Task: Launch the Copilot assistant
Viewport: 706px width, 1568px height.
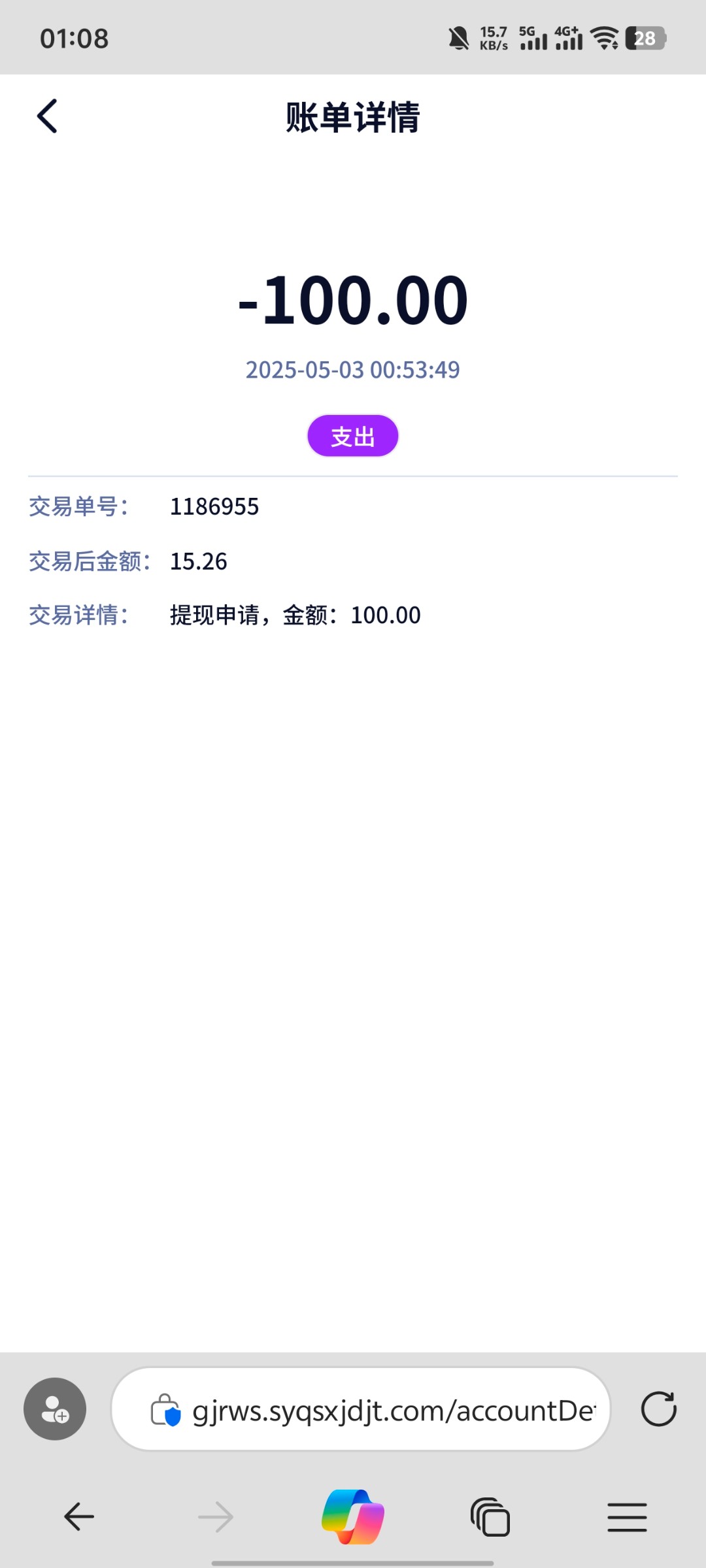Action: (353, 1516)
